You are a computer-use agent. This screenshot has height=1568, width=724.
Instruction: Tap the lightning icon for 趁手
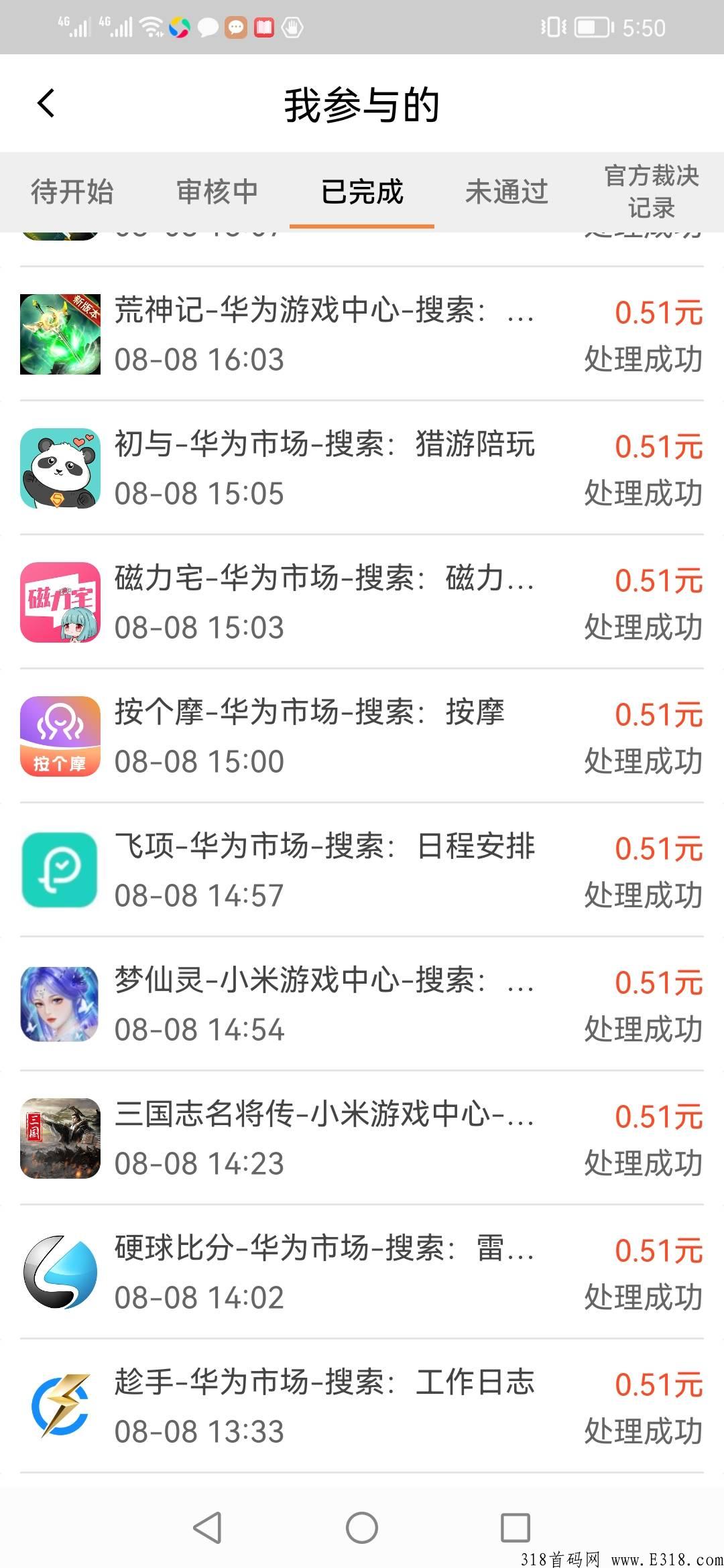click(x=60, y=1404)
